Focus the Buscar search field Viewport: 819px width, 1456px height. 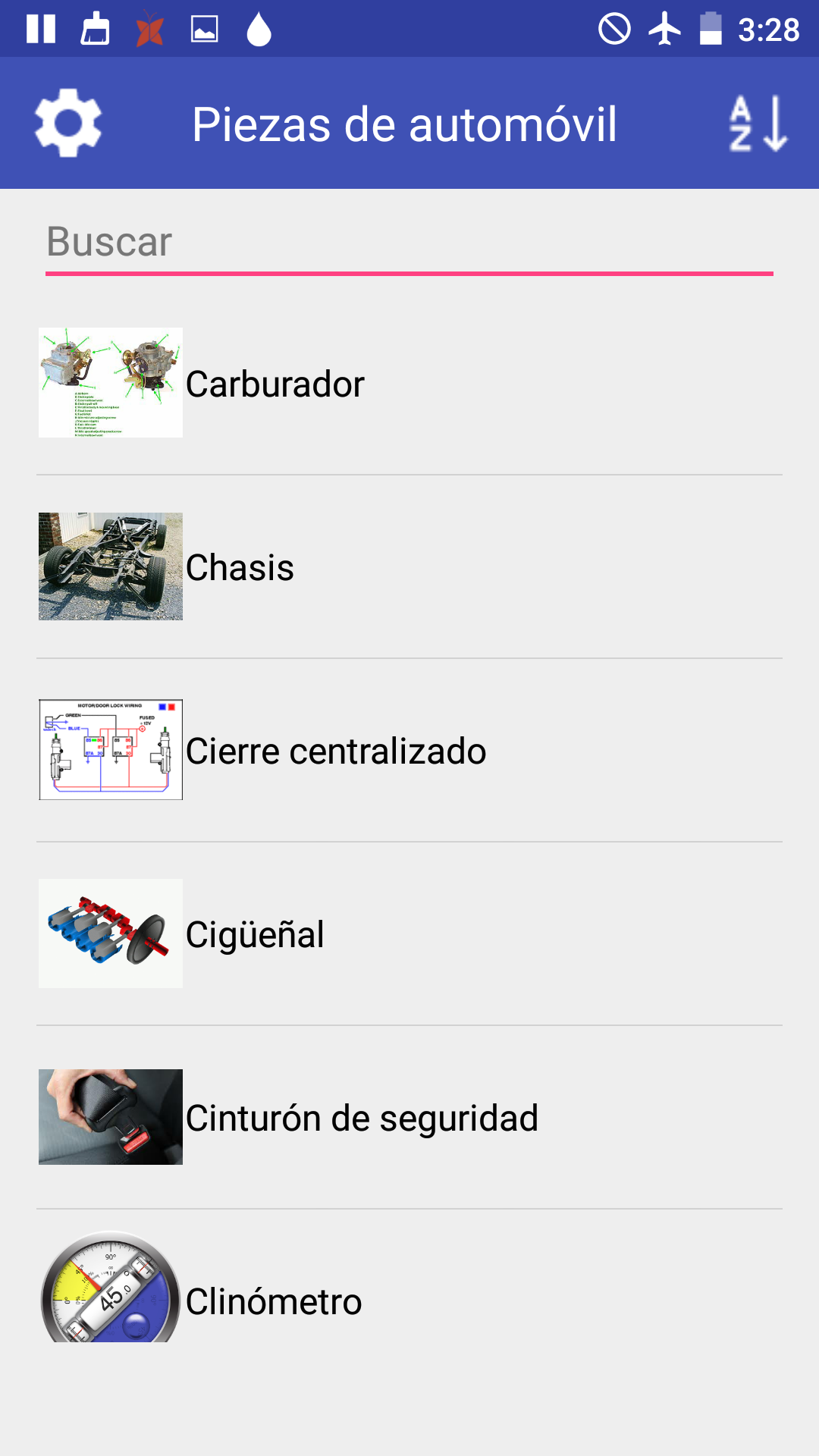pyautogui.click(x=409, y=243)
